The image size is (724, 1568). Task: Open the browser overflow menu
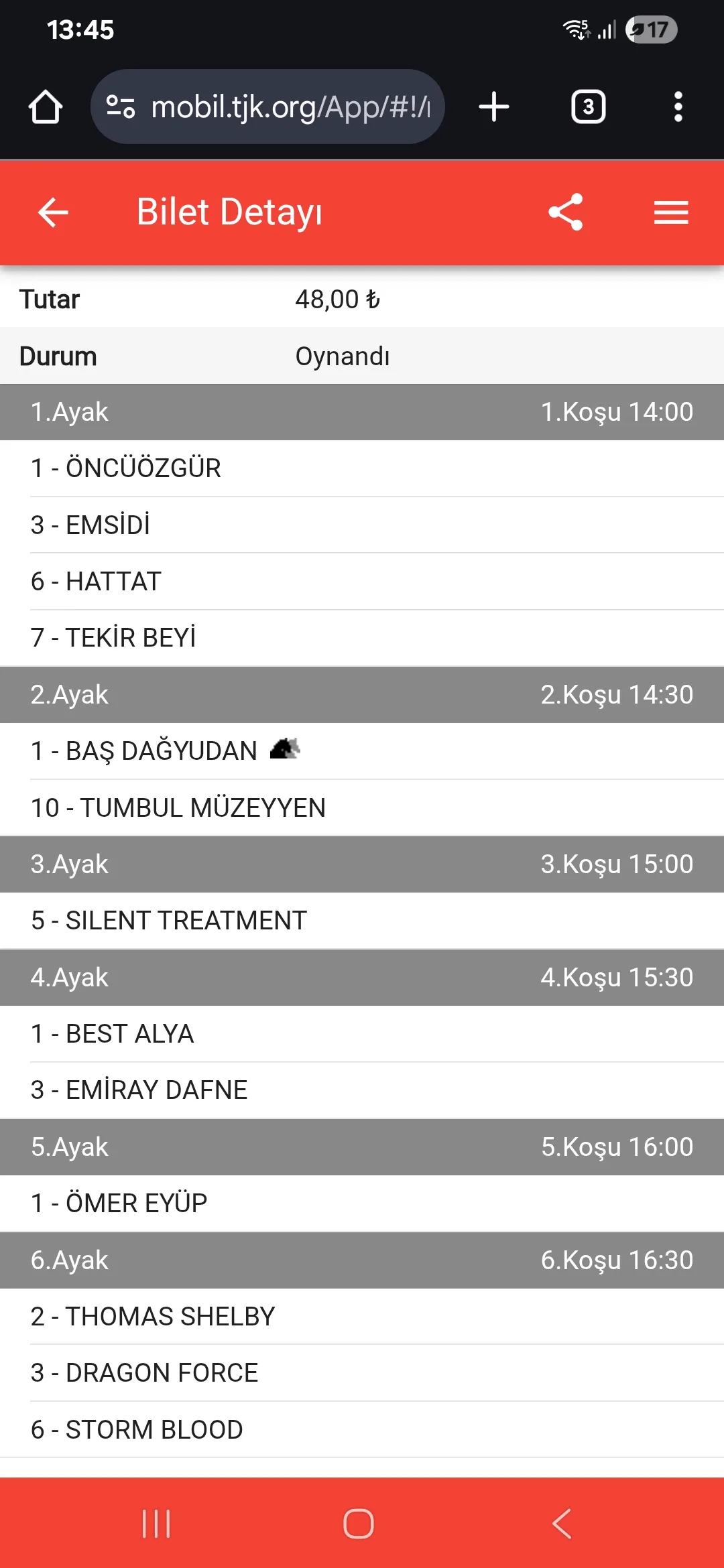(x=678, y=107)
